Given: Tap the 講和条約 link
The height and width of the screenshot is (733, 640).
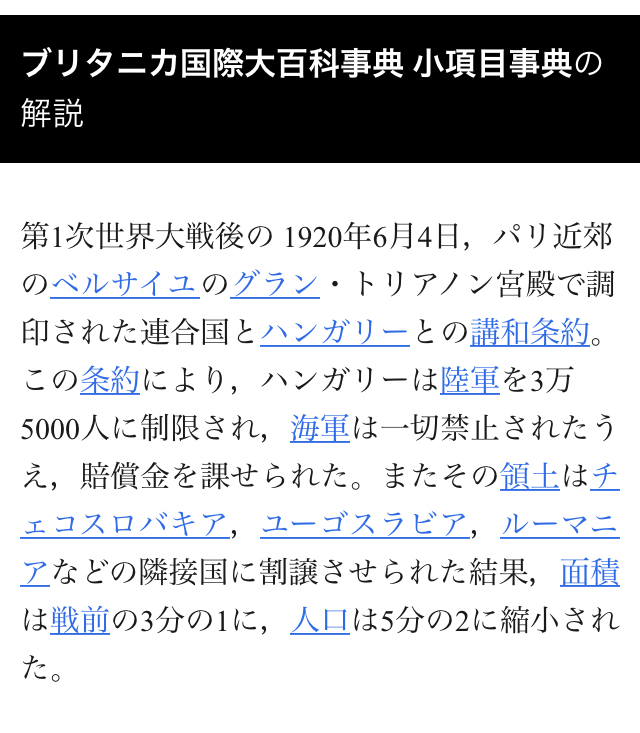Looking at the screenshot, I should 529,333.
